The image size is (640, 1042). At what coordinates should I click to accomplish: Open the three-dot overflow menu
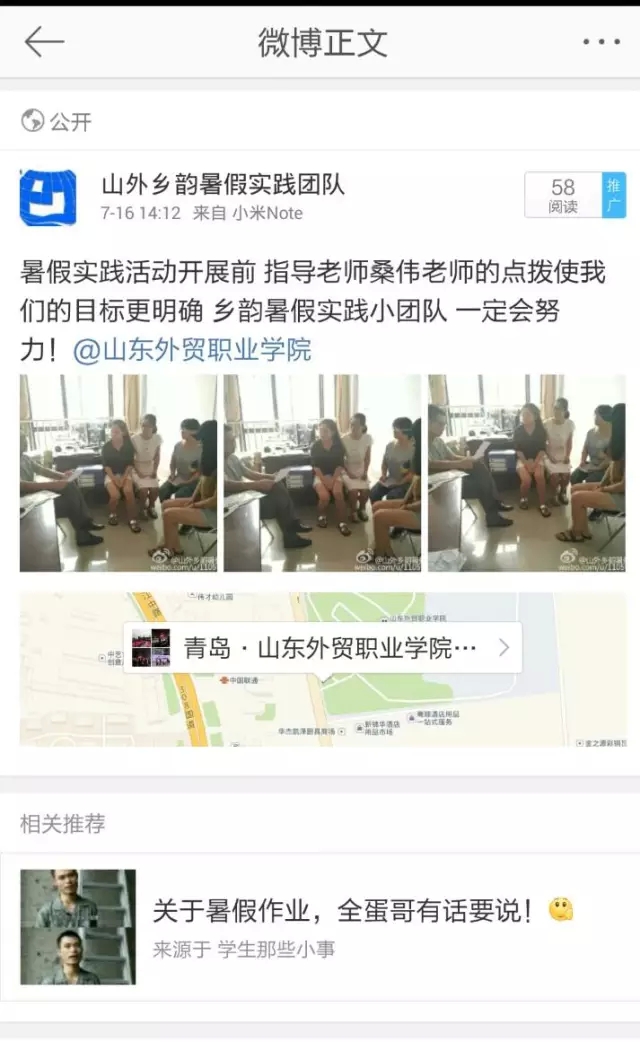600,42
